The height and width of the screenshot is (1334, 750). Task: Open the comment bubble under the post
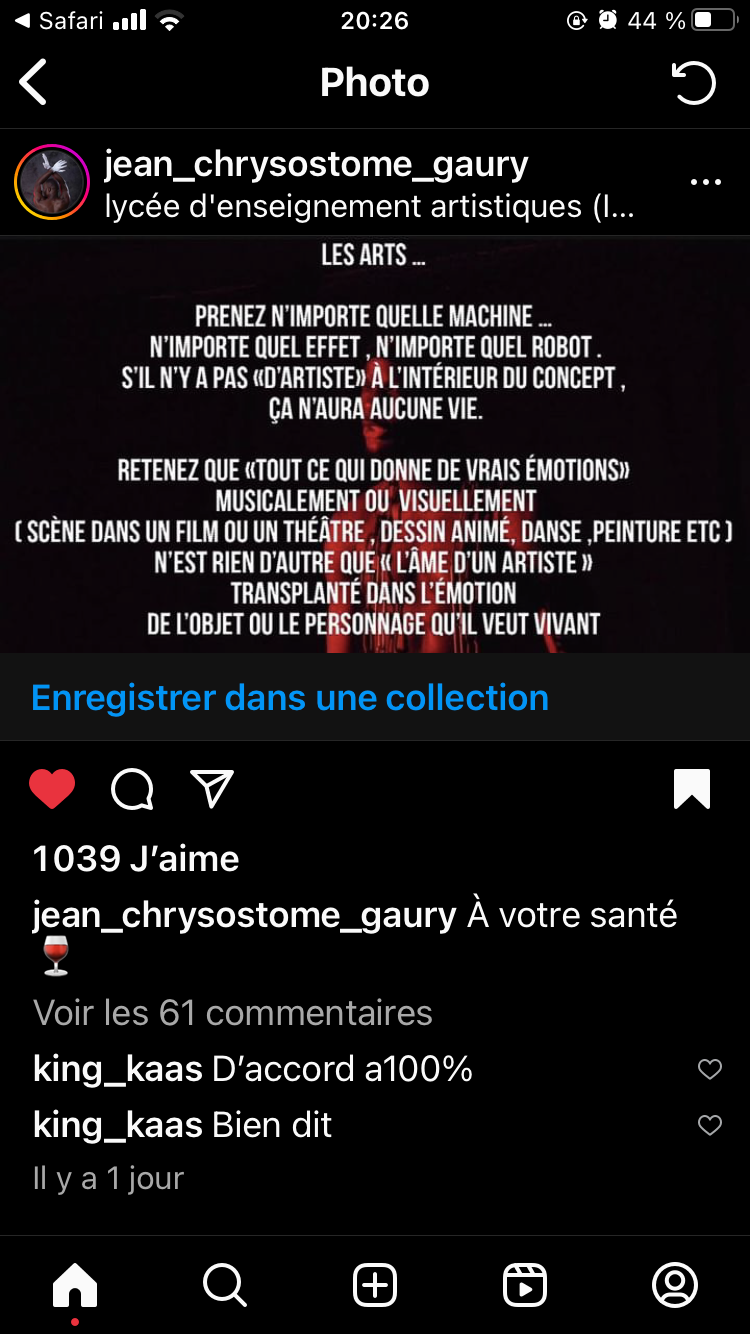point(132,789)
